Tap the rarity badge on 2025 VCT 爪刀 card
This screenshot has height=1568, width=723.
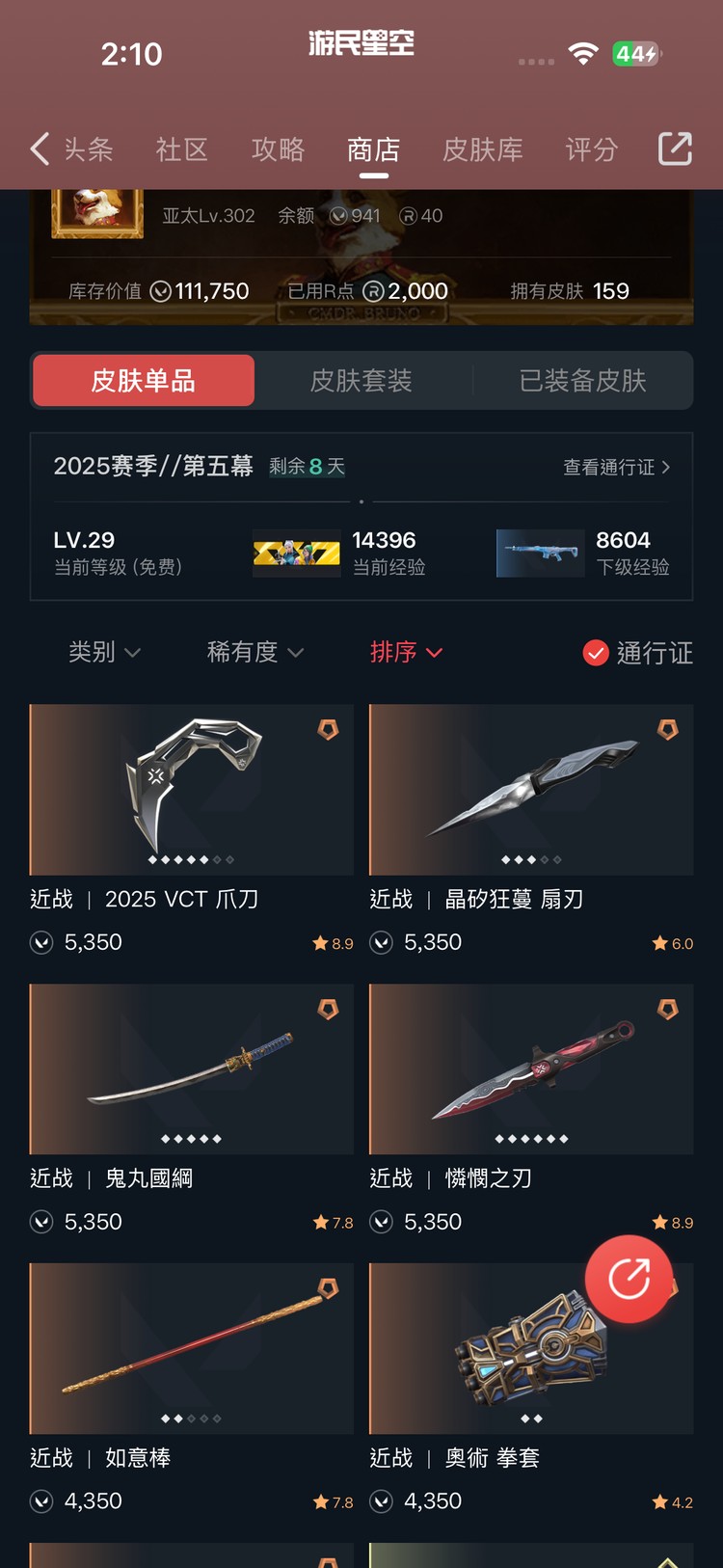coord(327,730)
